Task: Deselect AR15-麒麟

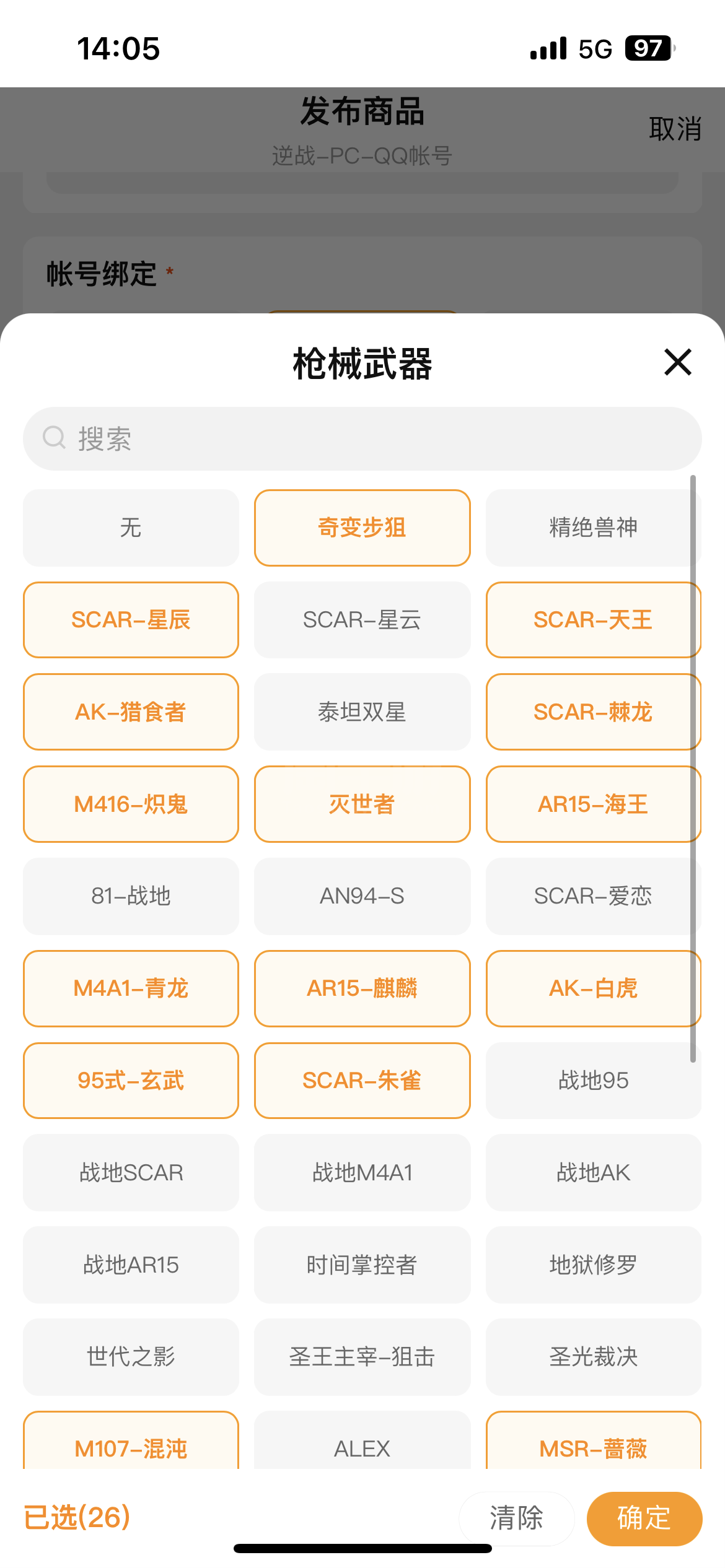Action: 362,988
